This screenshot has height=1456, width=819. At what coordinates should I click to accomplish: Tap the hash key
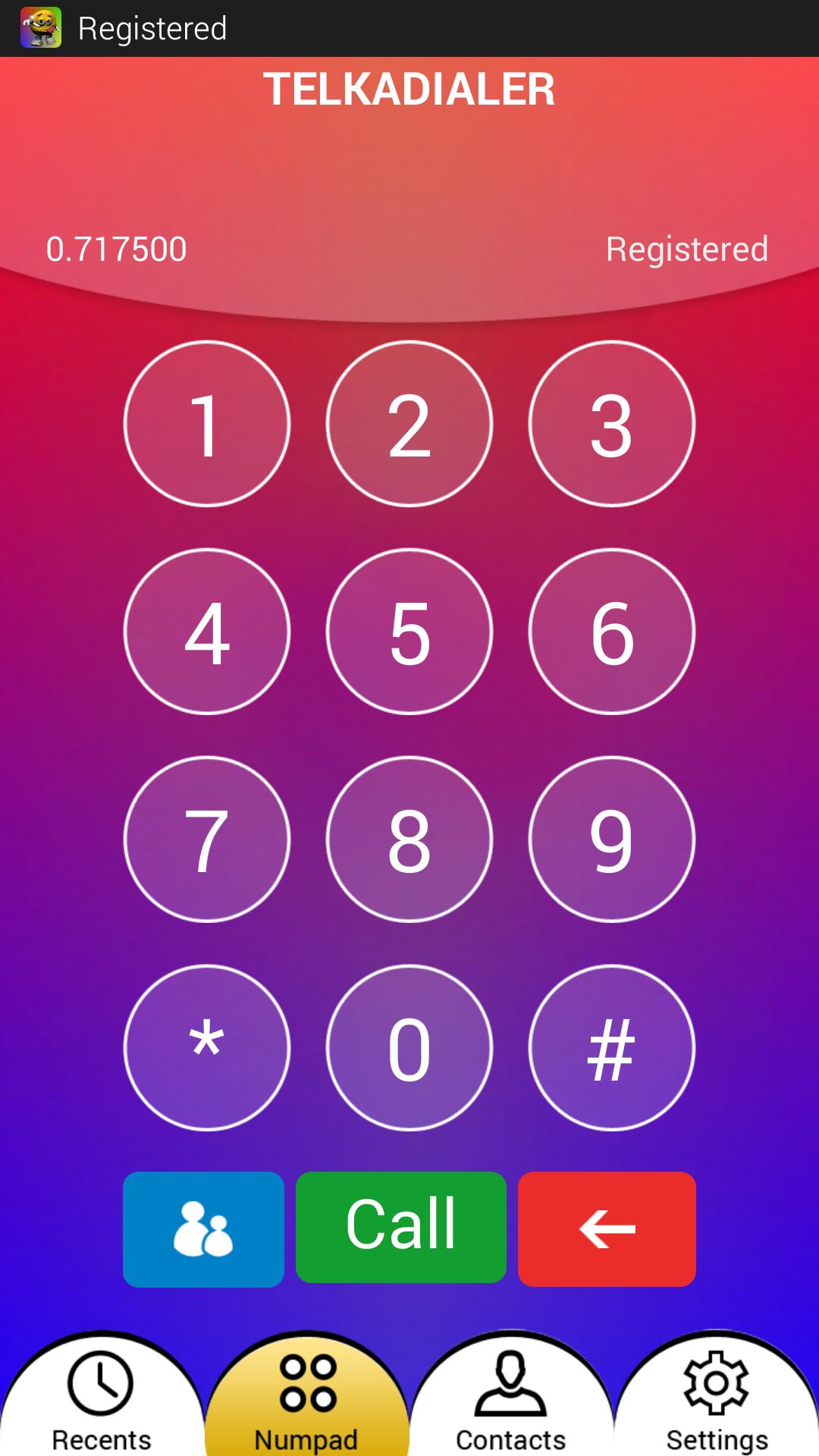pos(611,1047)
